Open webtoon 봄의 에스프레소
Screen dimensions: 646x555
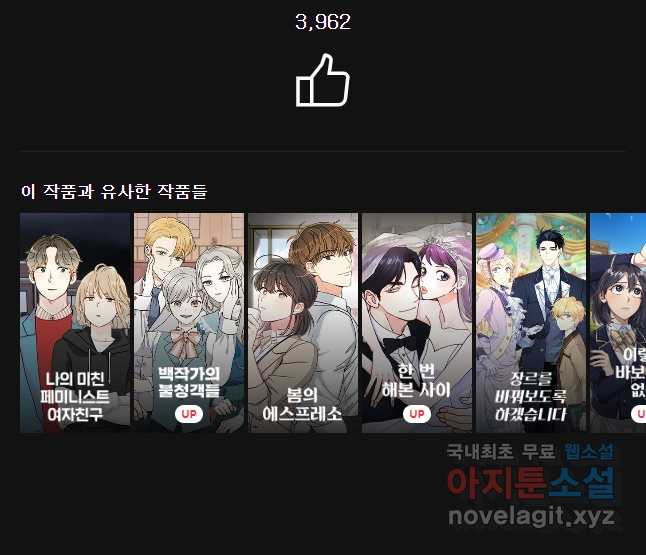click(x=303, y=322)
